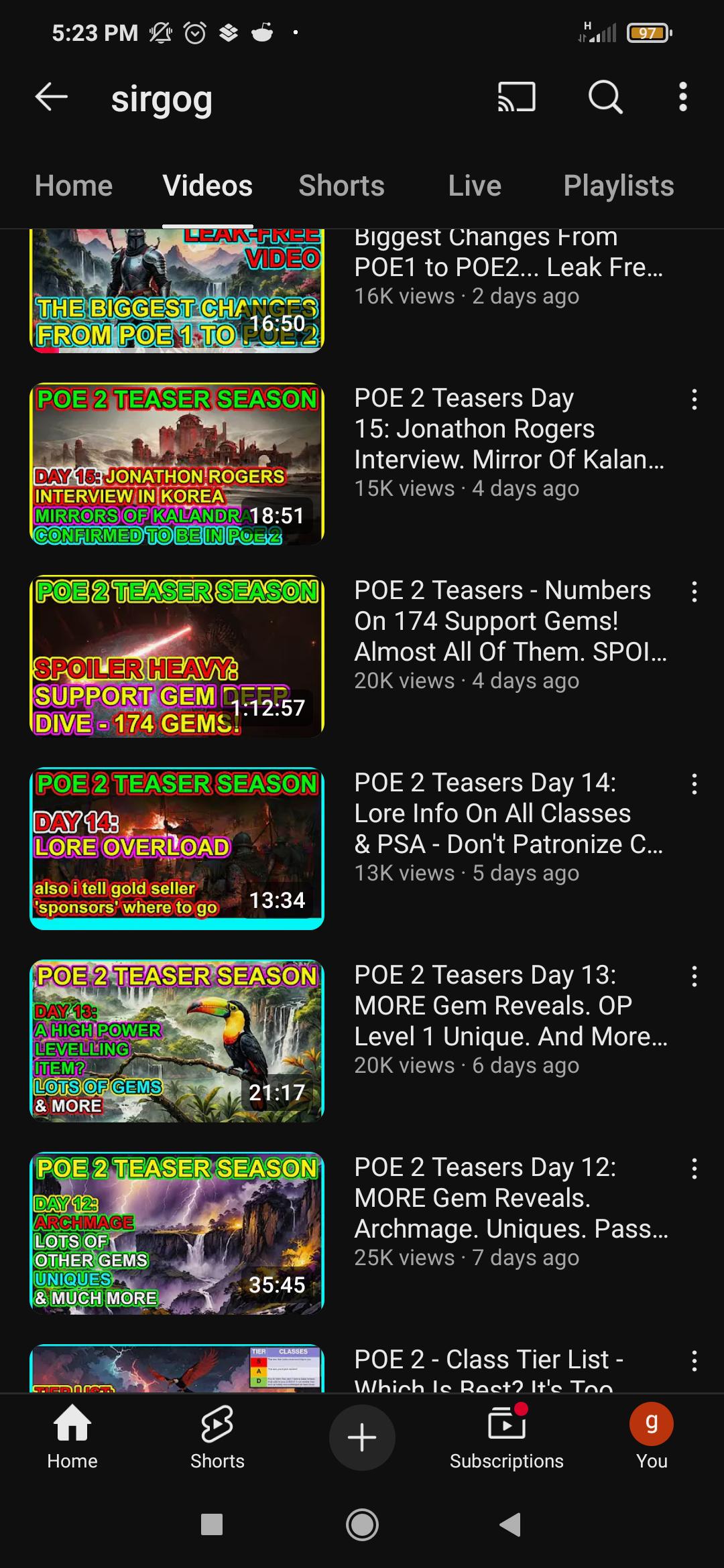This screenshot has width=724, height=1568.
Task: Tap the create plus button
Action: click(362, 1437)
